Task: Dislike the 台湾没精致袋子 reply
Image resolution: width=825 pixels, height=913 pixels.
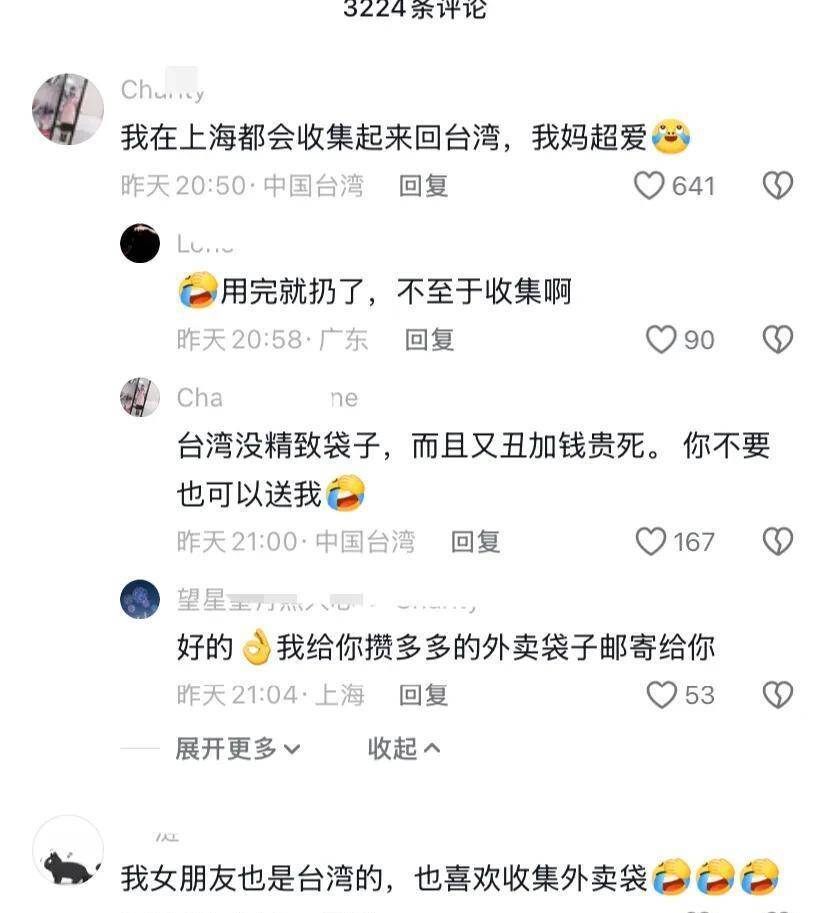Action: coord(778,542)
